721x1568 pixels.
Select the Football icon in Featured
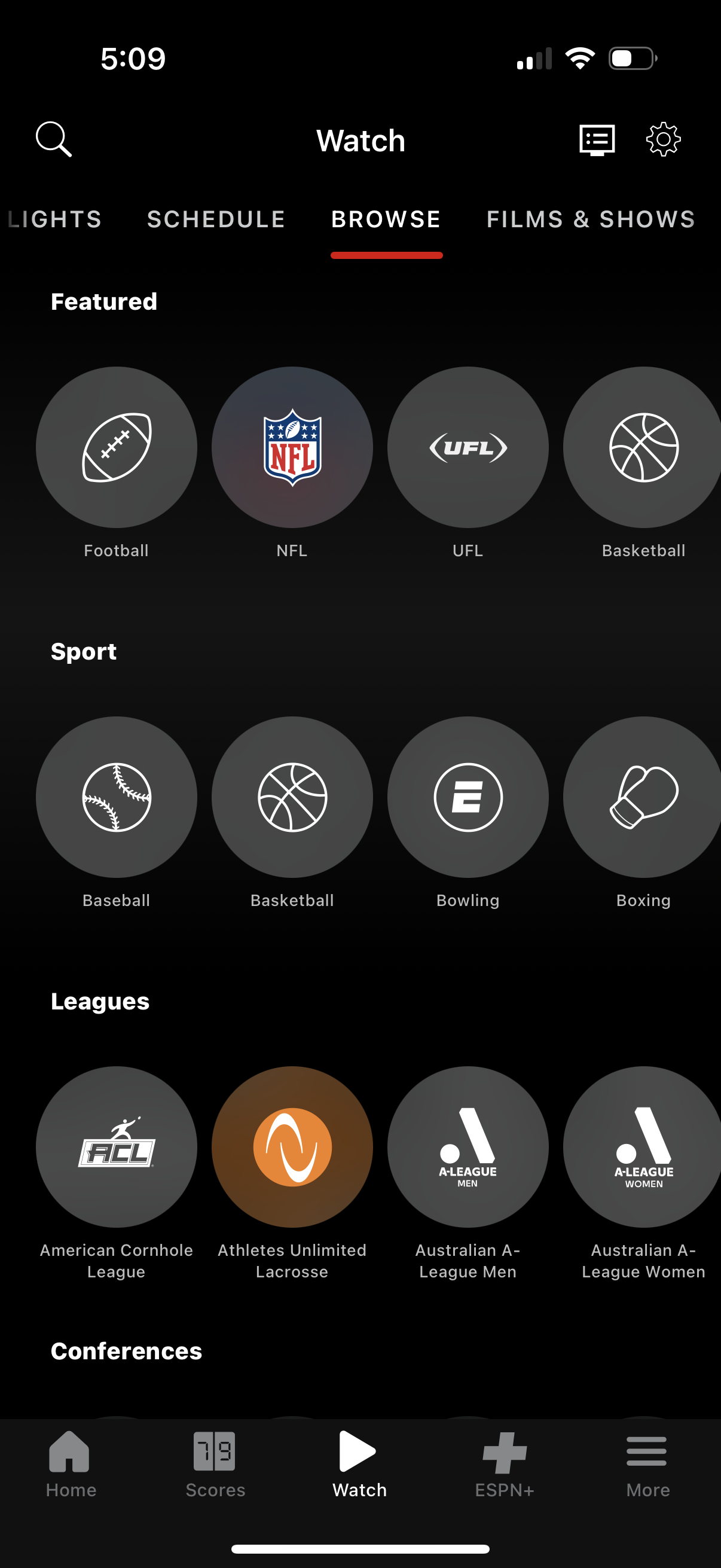tap(116, 447)
